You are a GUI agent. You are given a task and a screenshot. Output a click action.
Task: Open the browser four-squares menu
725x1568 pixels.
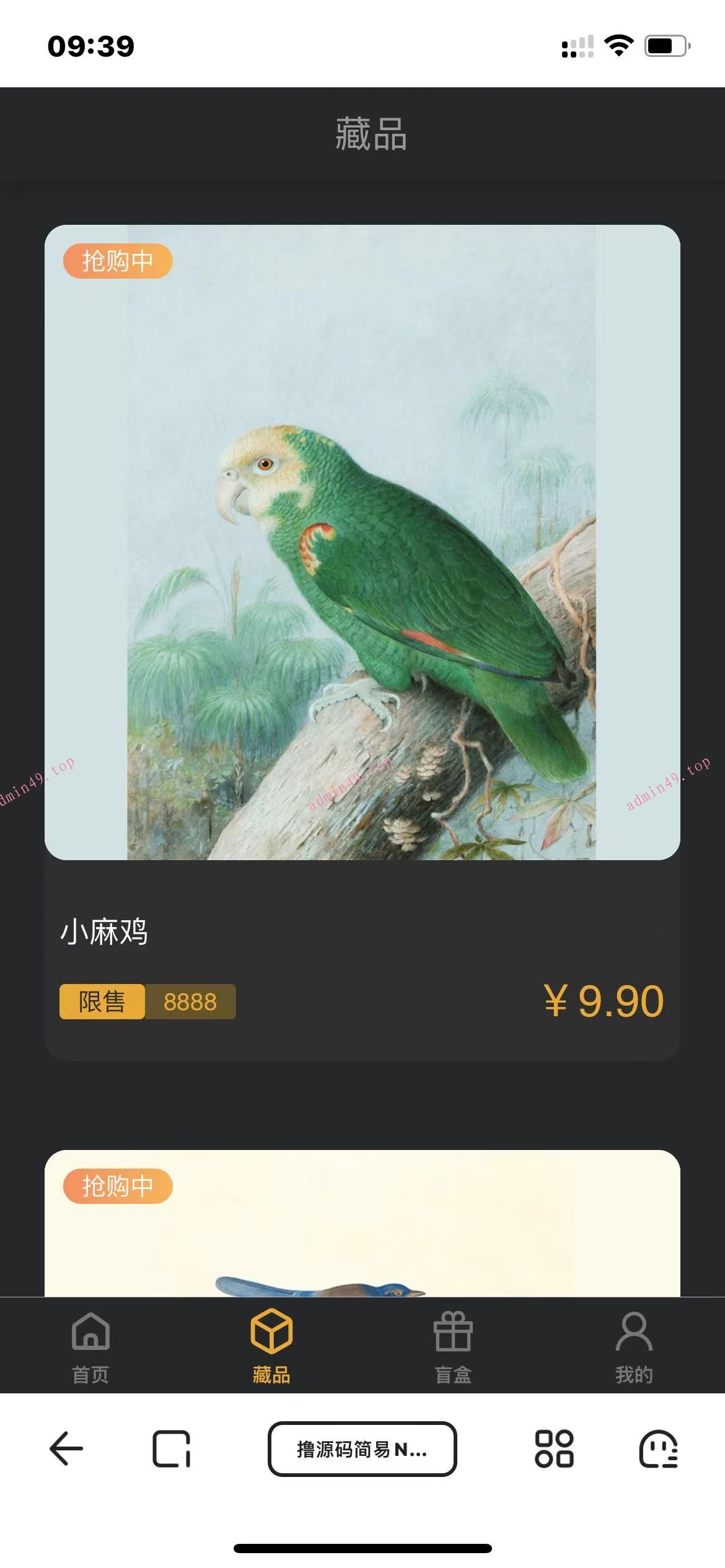(554, 1448)
